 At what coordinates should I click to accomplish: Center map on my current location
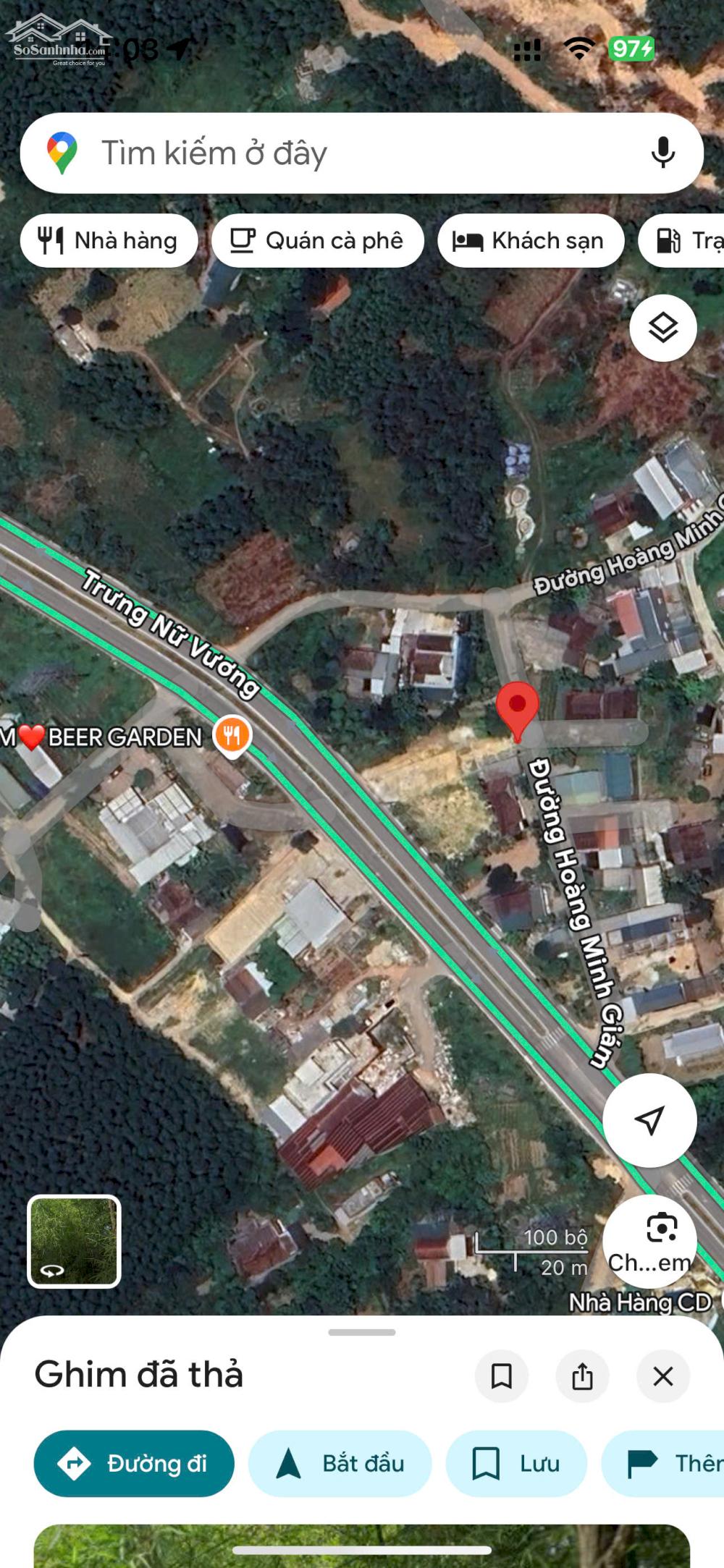[x=649, y=1120]
